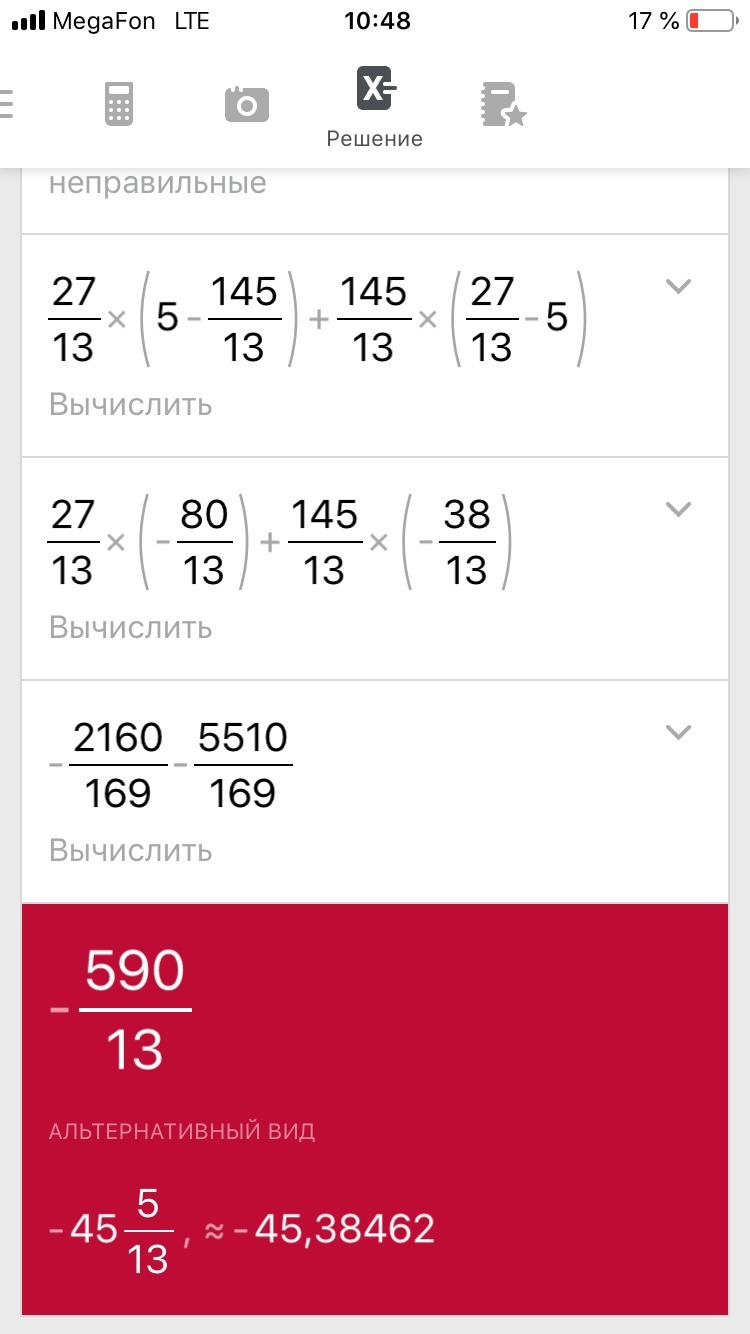Switch to the camera tab
Screen dimensions: 750x1334
246,103
